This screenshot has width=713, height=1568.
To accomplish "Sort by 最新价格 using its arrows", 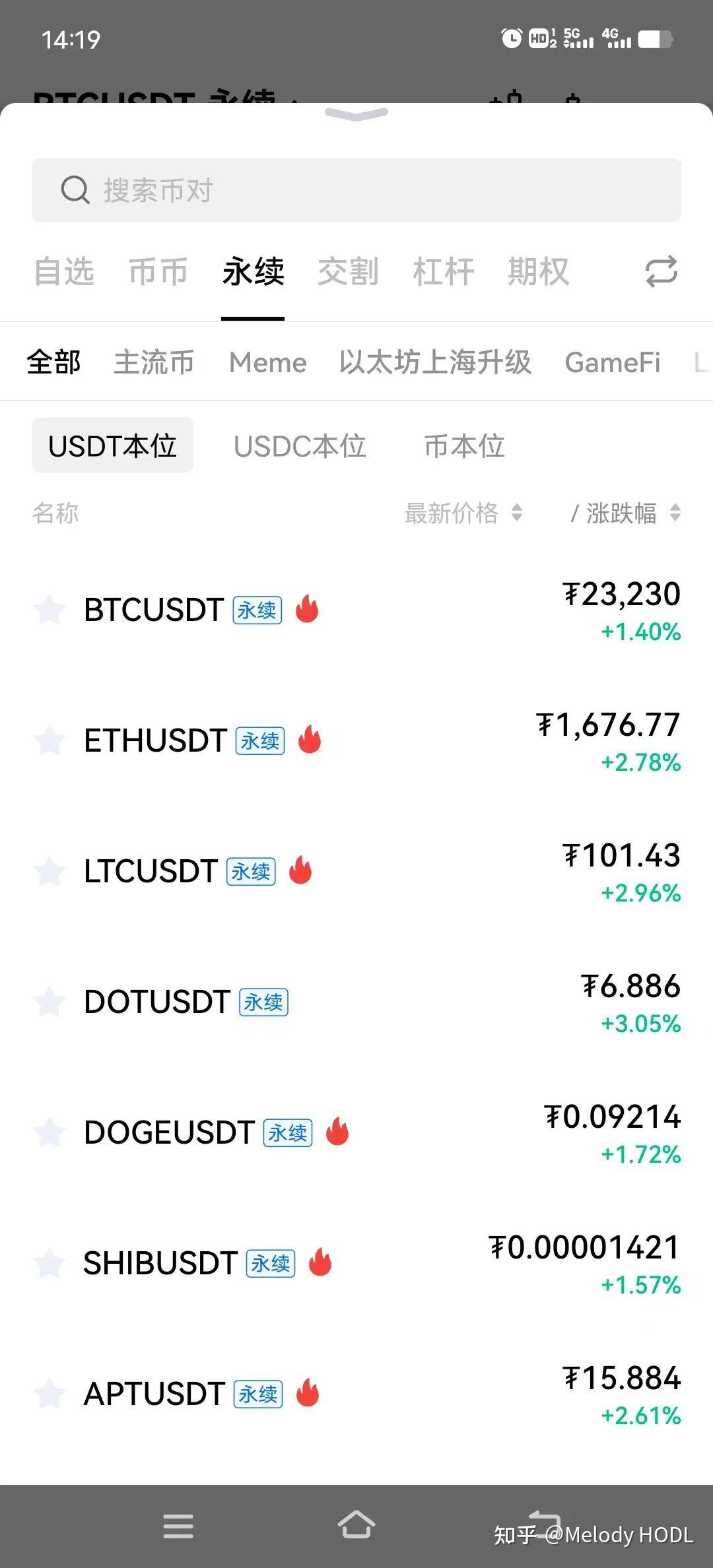I will point(518,513).
